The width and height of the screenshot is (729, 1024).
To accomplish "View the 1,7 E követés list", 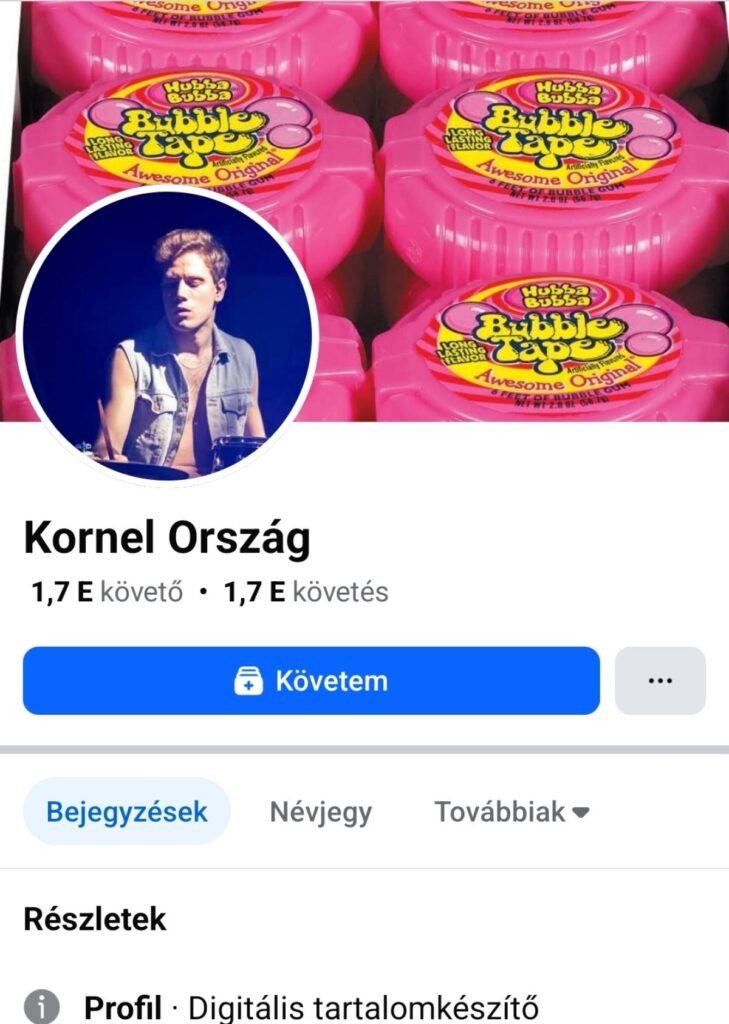I will 305,592.
